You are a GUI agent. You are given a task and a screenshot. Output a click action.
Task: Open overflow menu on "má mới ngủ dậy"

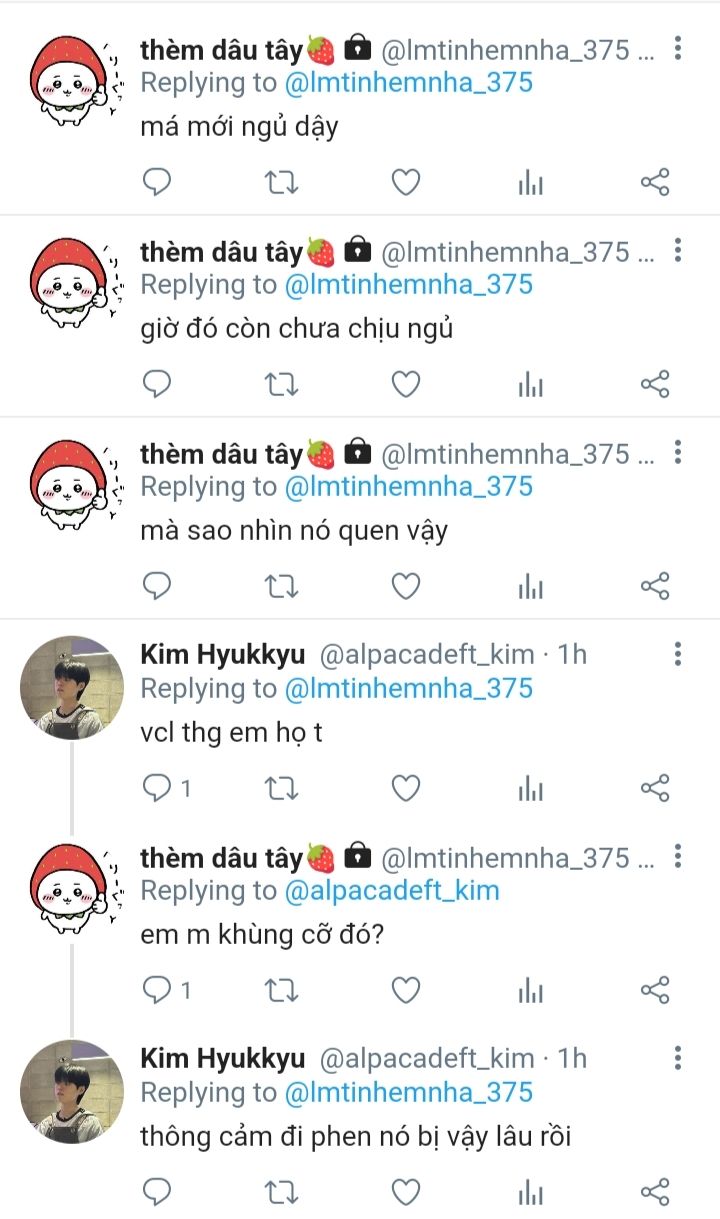click(x=678, y=47)
